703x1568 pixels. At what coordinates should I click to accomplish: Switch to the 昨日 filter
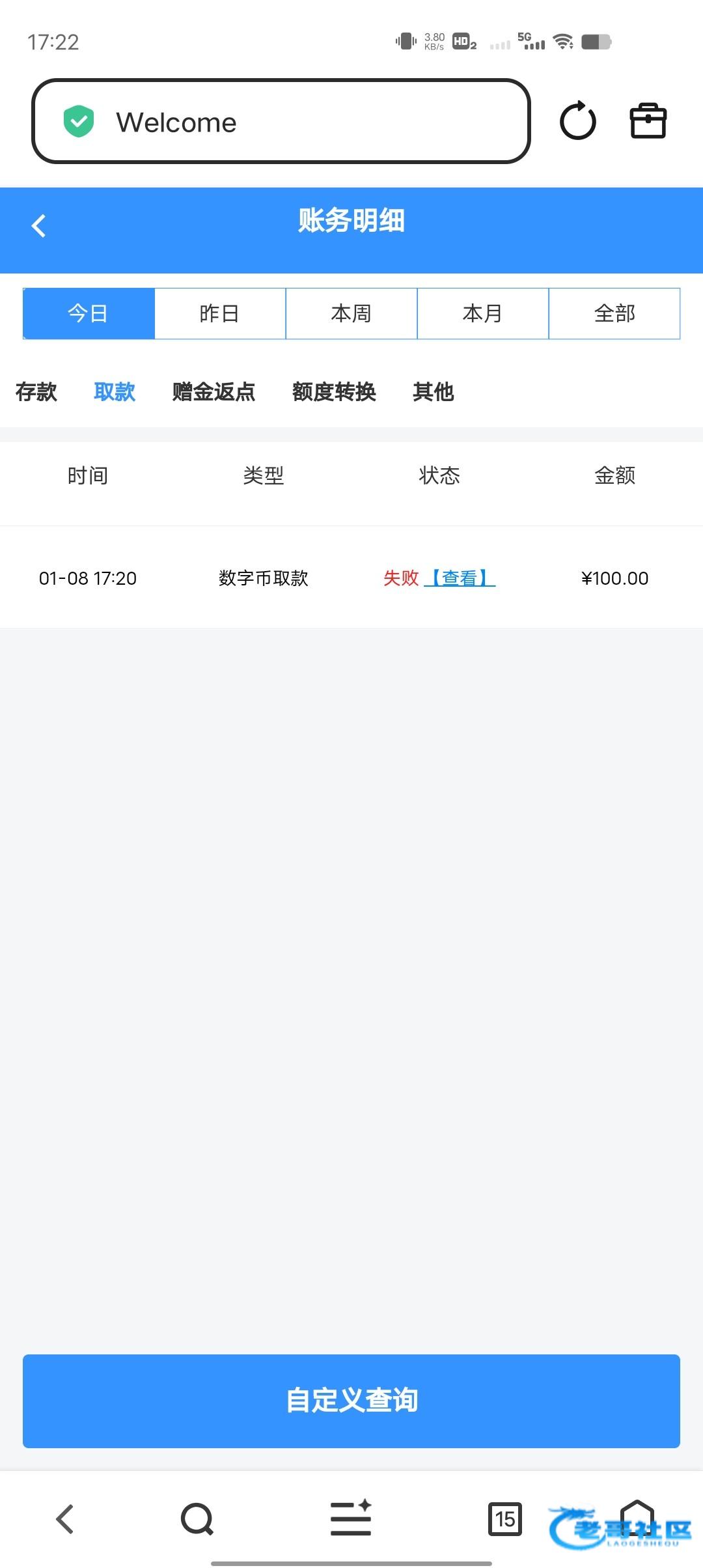point(220,313)
